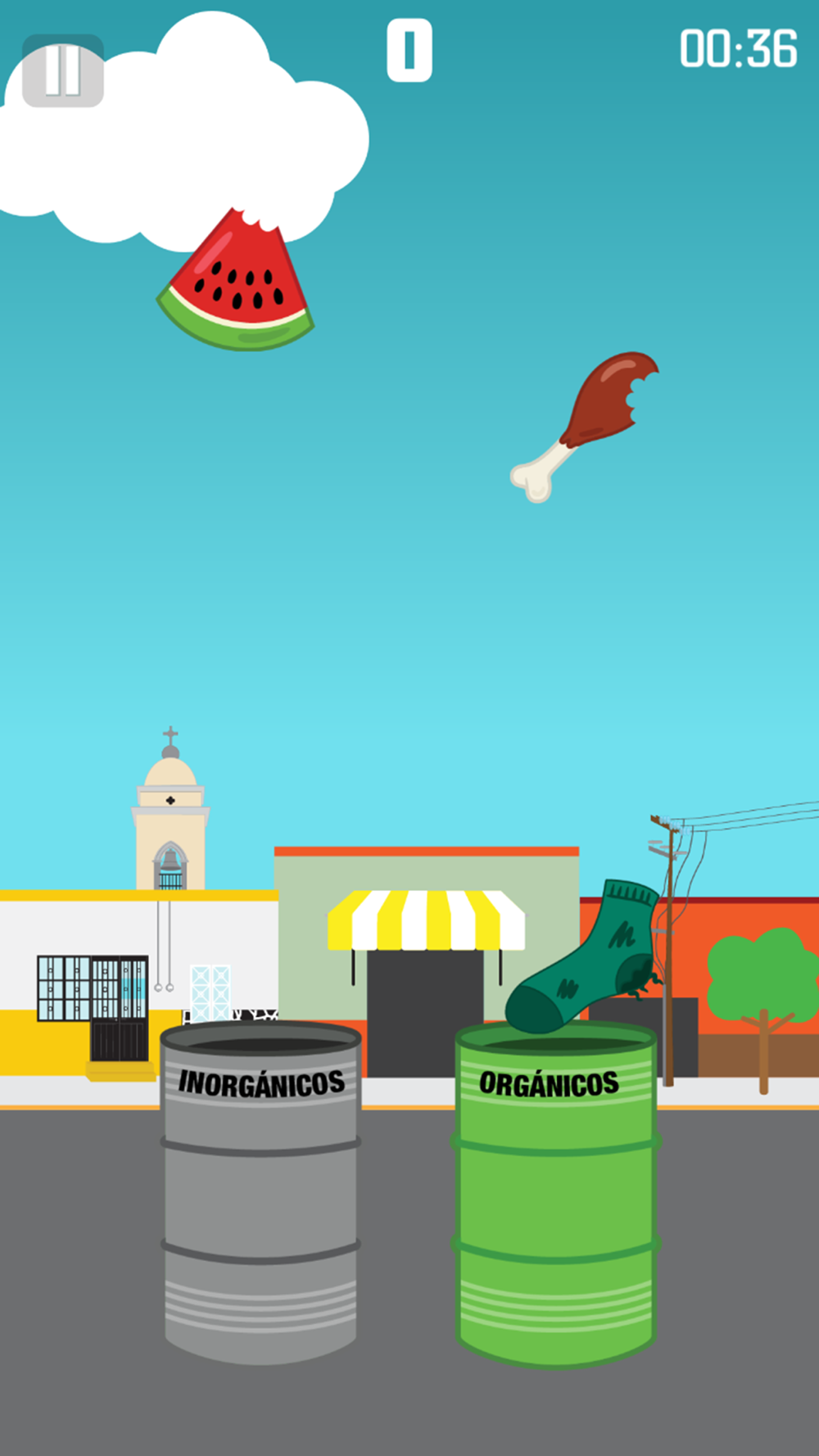Select the green sock

pos(583,956)
